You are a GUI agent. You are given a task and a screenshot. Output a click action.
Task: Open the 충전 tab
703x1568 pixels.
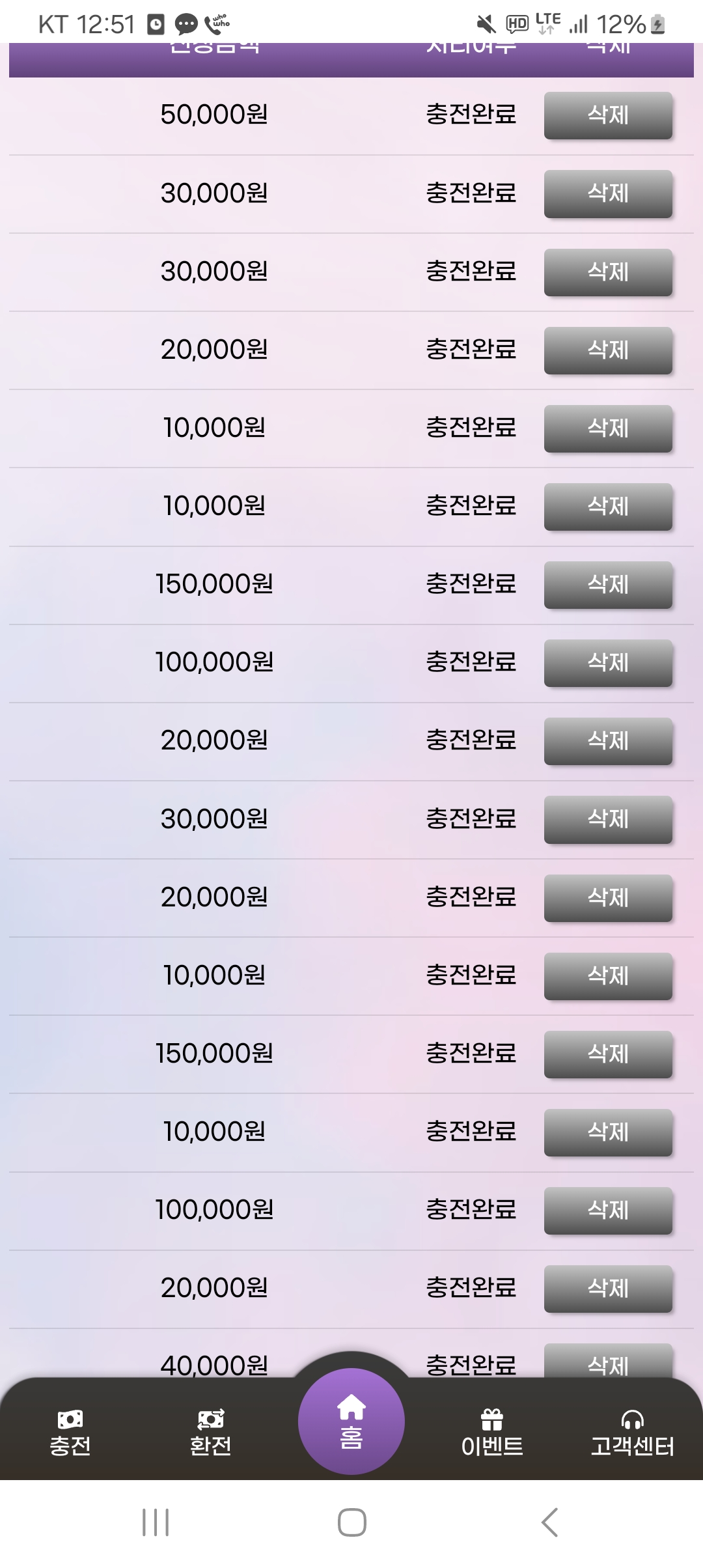coord(70,1433)
